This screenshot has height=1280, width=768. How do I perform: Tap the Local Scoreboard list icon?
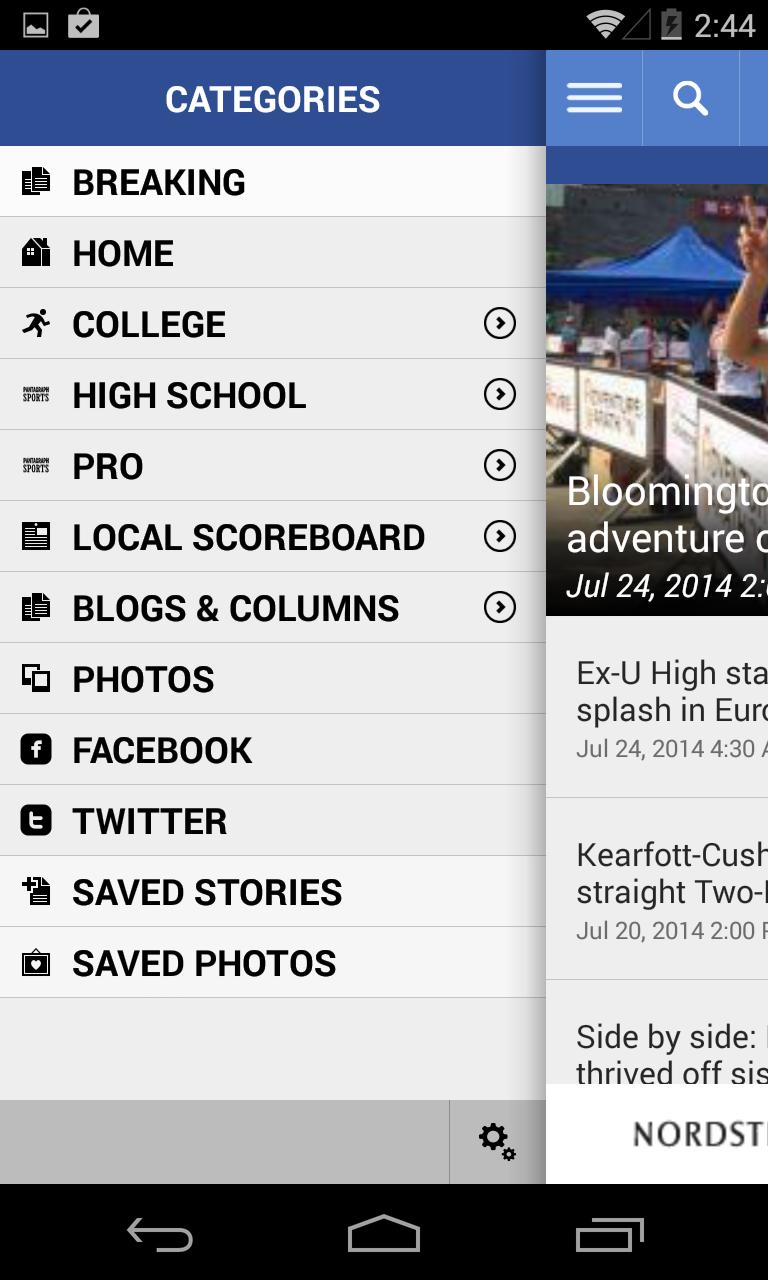coord(35,536)
